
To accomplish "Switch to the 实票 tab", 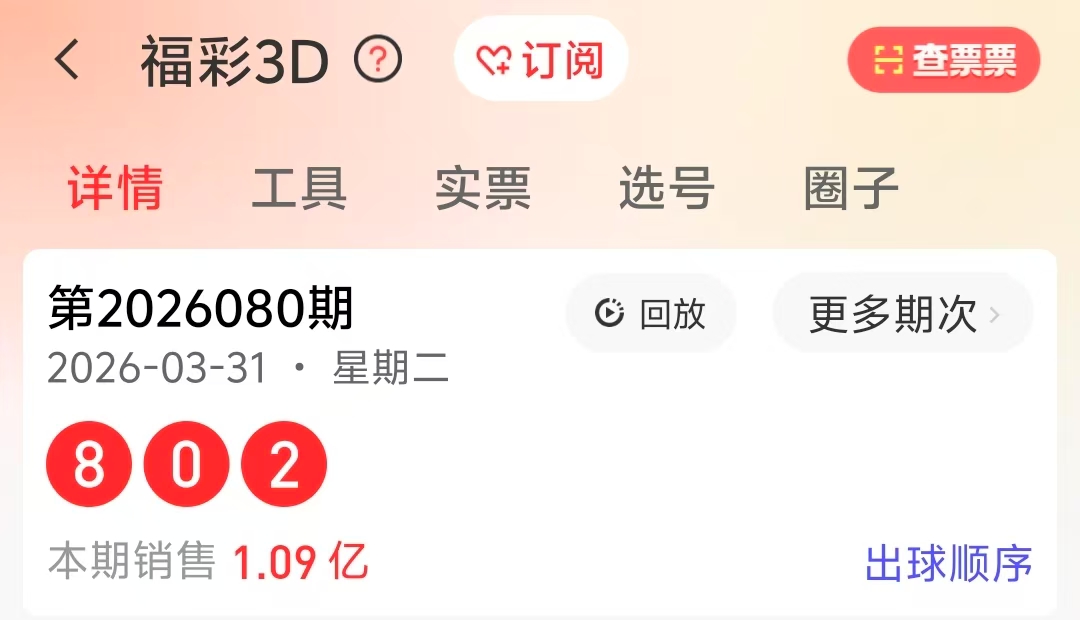I will click(x=483, y=188).
